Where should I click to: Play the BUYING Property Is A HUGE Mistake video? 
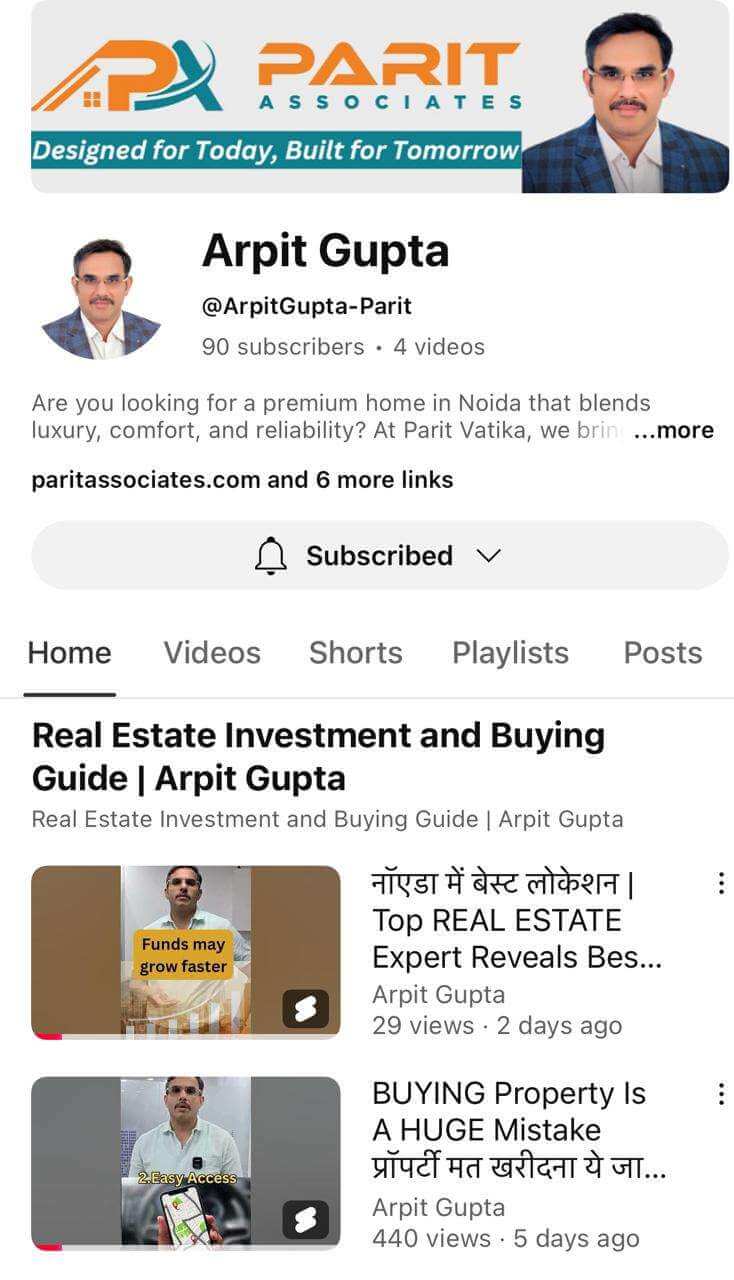186,1162
